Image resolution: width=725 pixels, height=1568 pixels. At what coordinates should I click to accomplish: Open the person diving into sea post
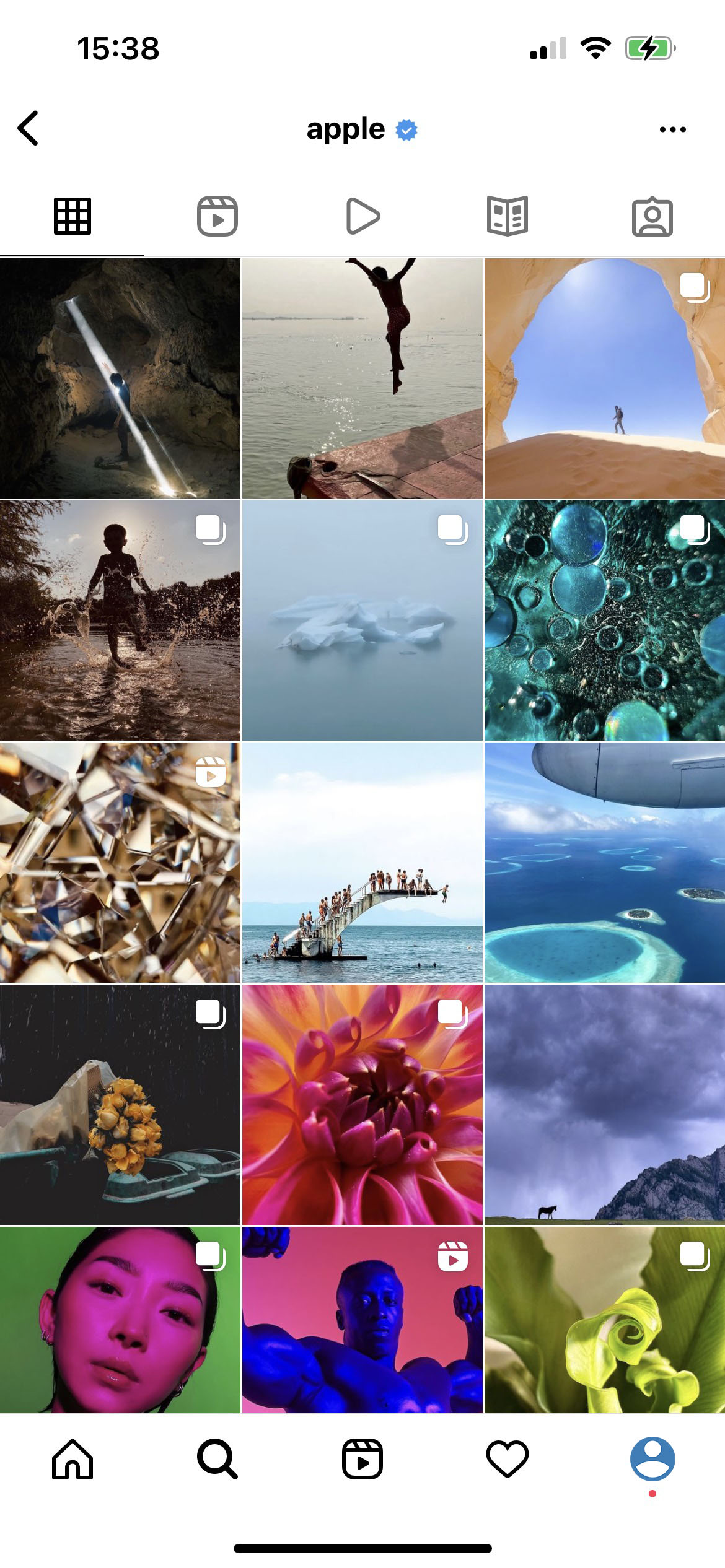(x=362, y=378)
